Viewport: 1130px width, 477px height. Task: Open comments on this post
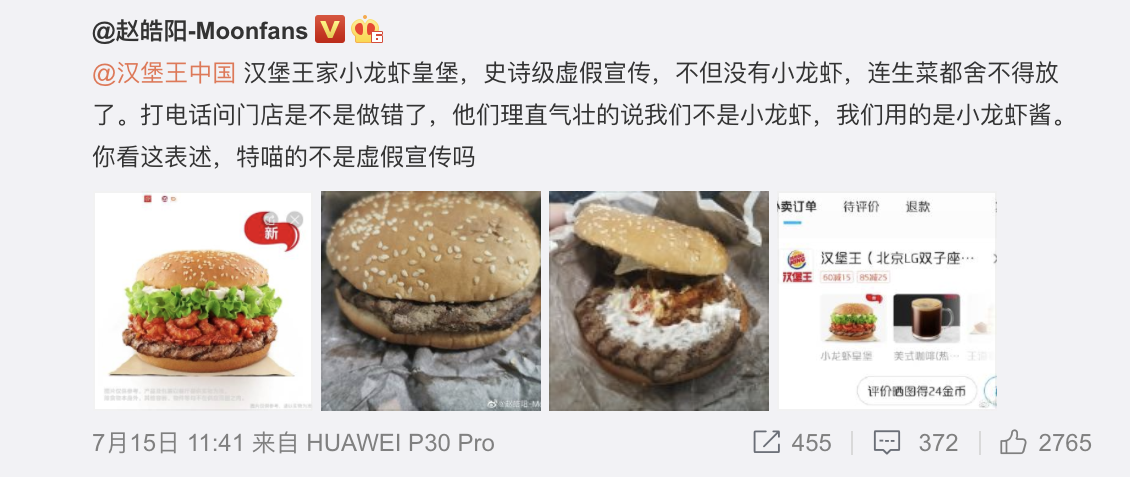point(915,442)
